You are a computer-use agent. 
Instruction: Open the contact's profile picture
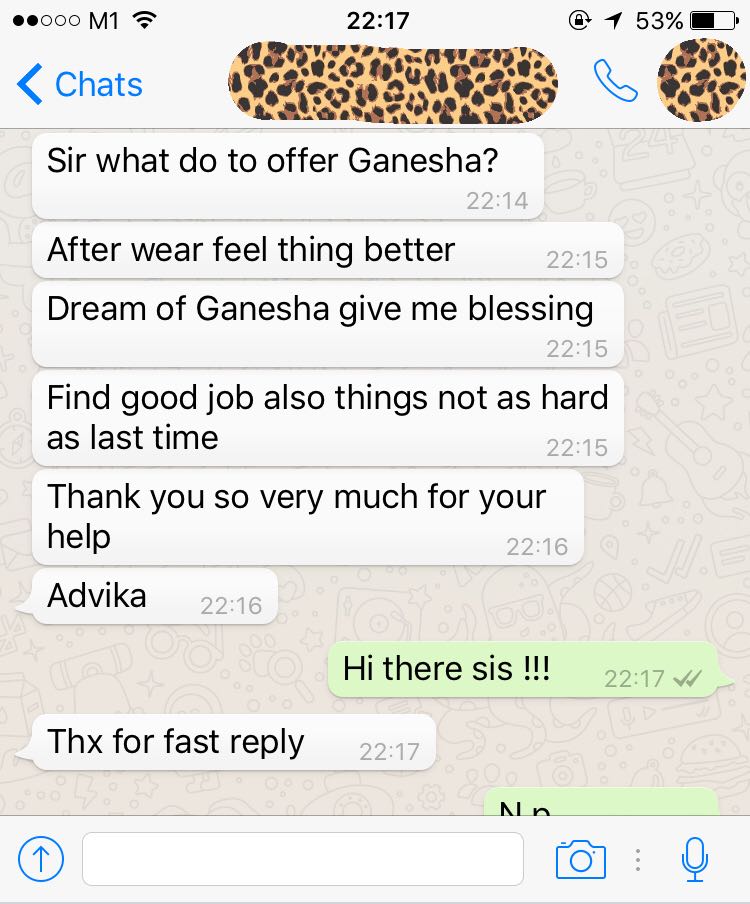click(x=702, y=82)
